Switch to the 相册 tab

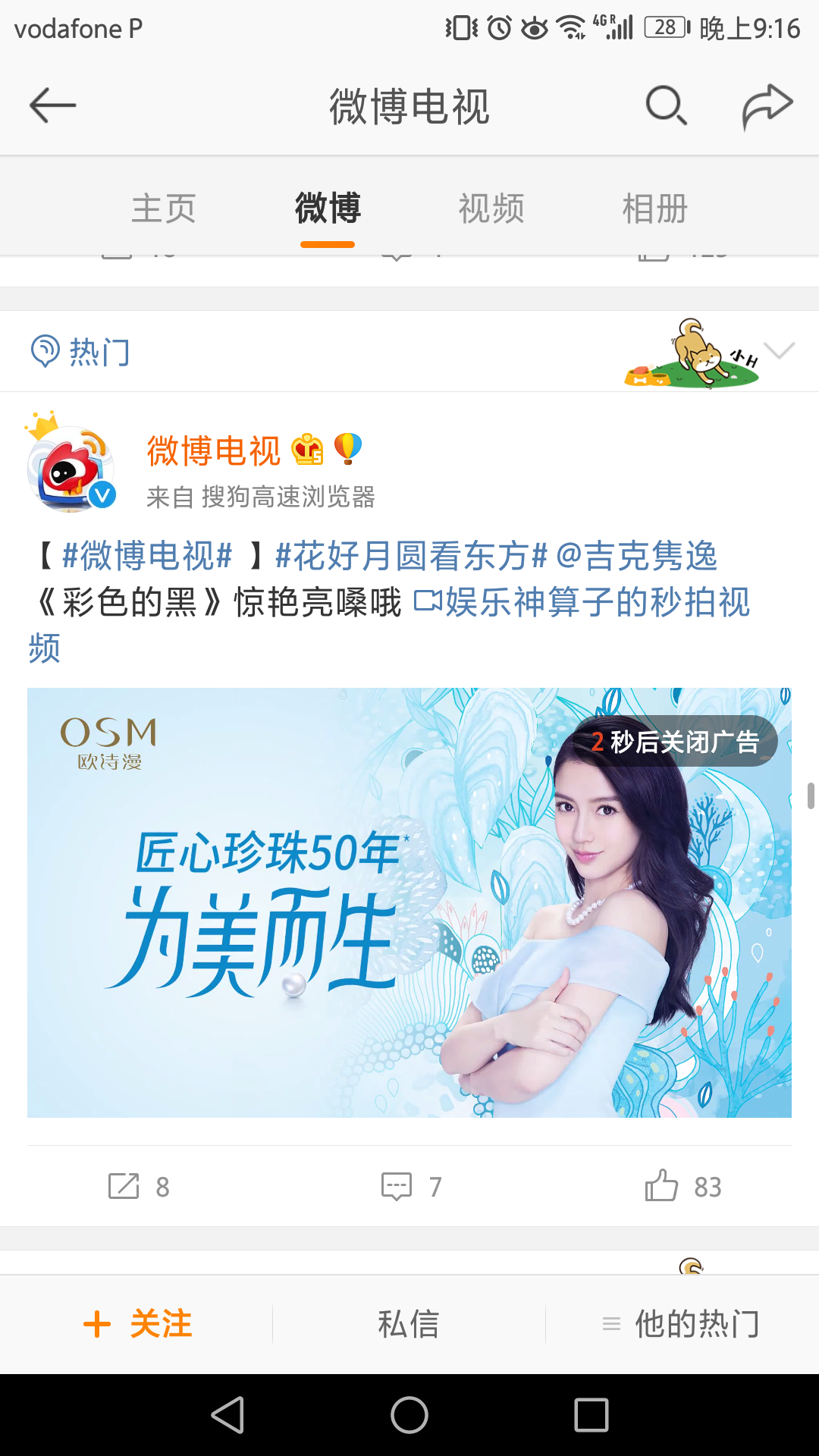(x=654, y=209)
